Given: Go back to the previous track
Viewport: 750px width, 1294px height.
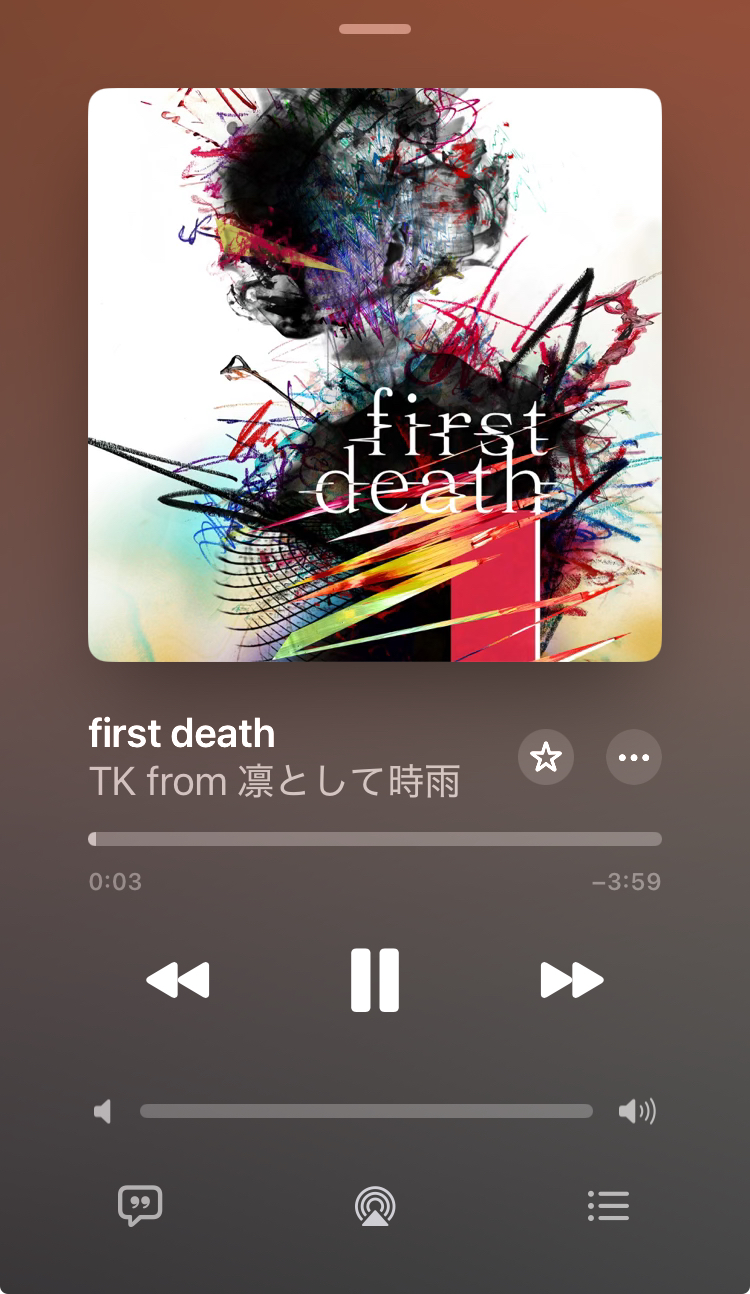Looking at the screenshot, I should click(x=178, y=980).
